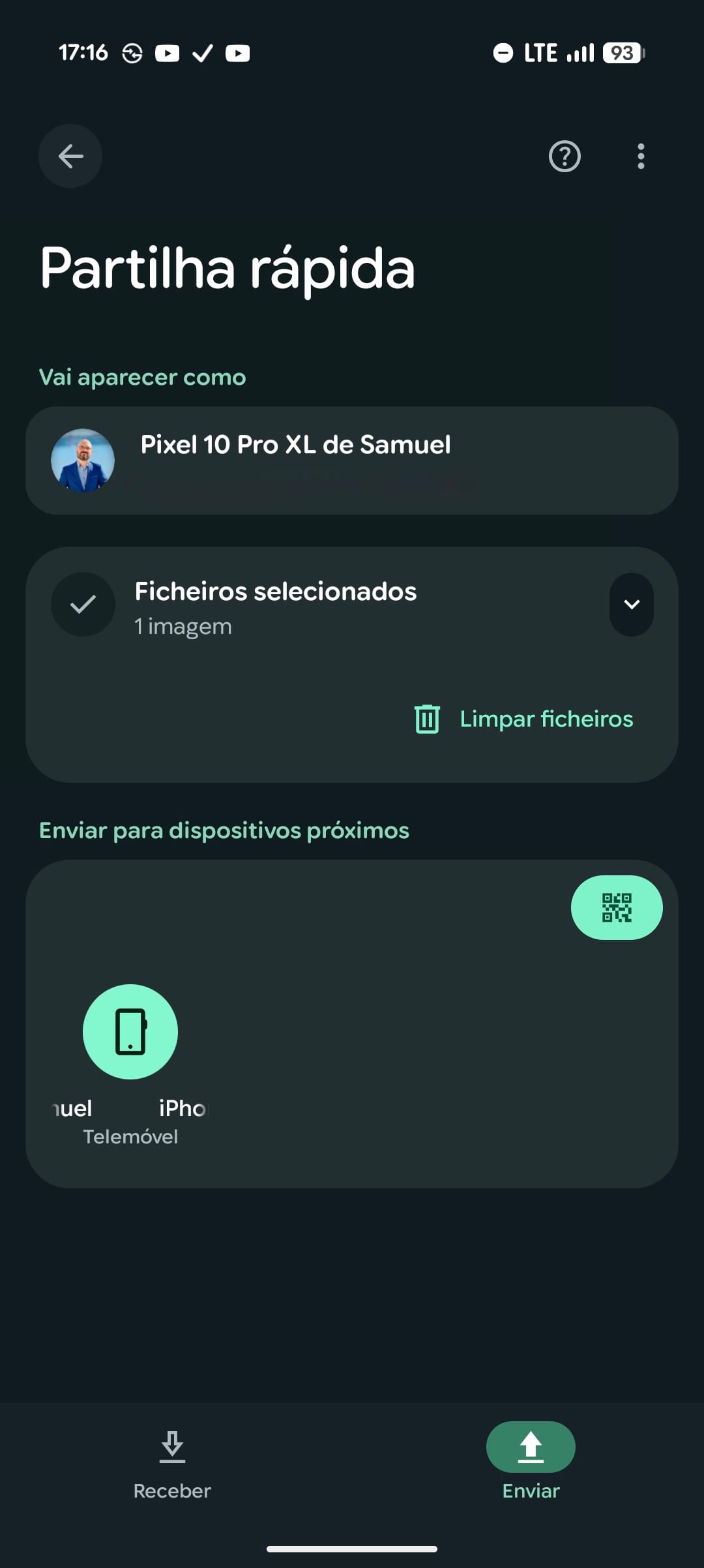Screen dimensions: 704x1568
Task: Select the Enviar tab
Action: click(x=531, y=1461)
